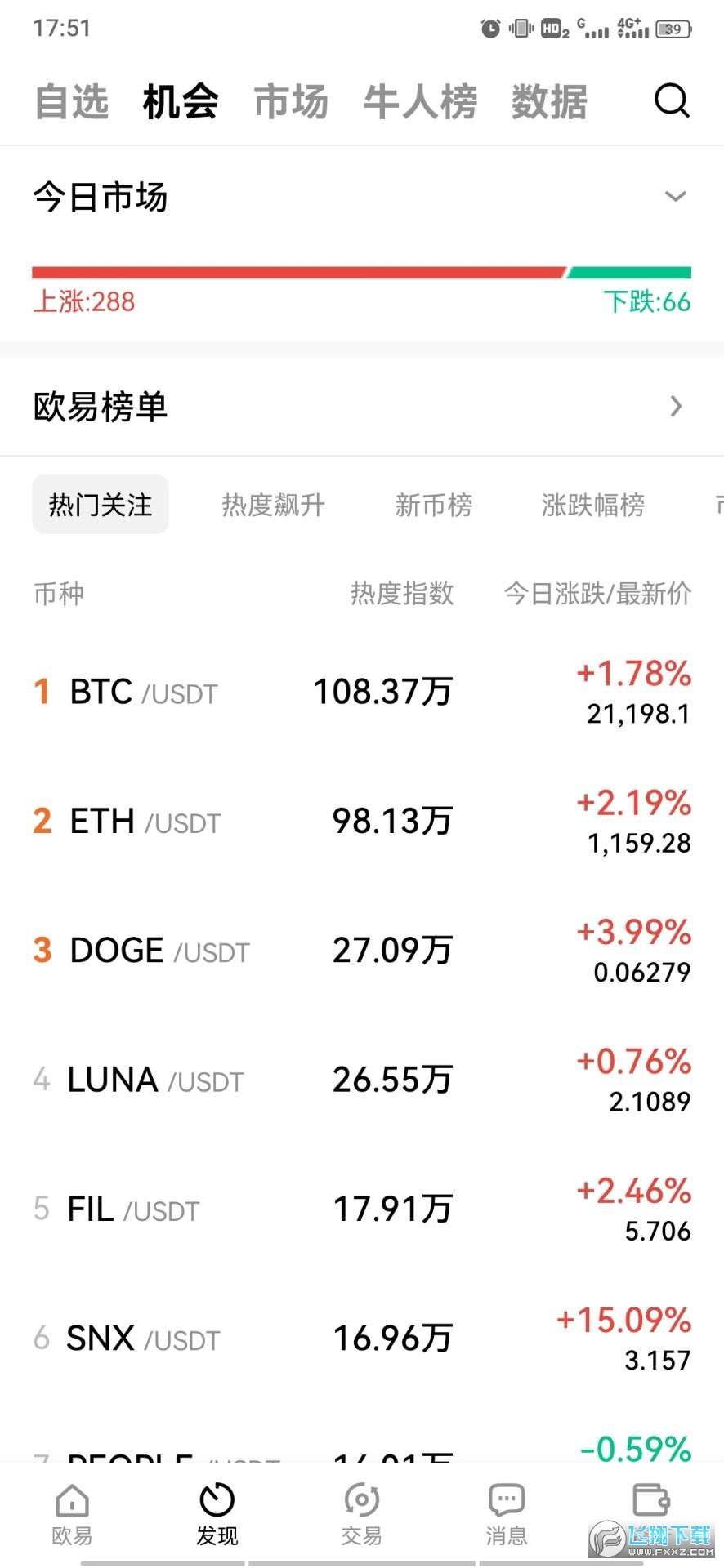
Task: View FIL/USDT details
Action: tap(362, 1209)
